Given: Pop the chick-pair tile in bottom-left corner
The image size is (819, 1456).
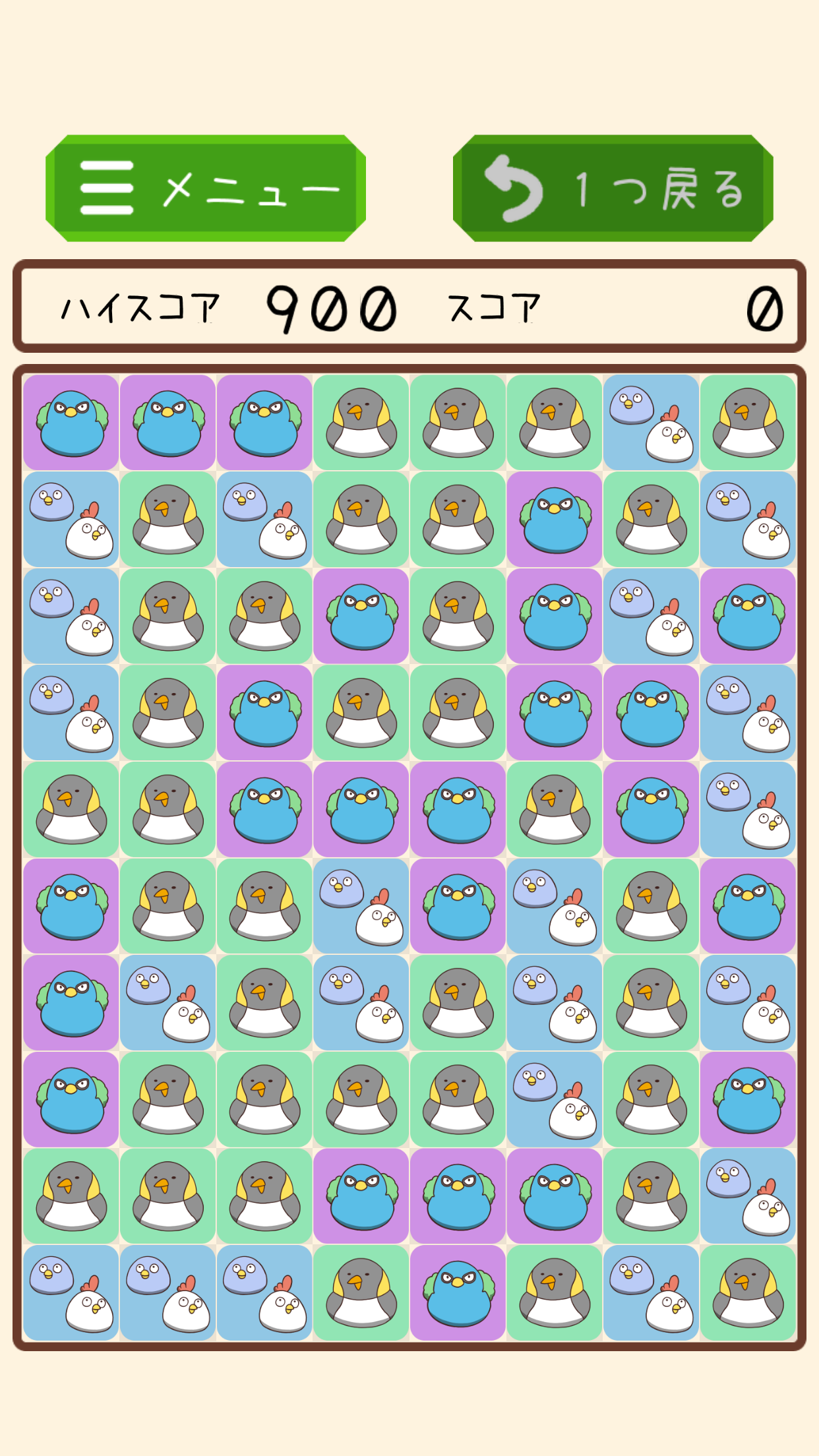Looking at the screenshot, I should coord(71,1293).
